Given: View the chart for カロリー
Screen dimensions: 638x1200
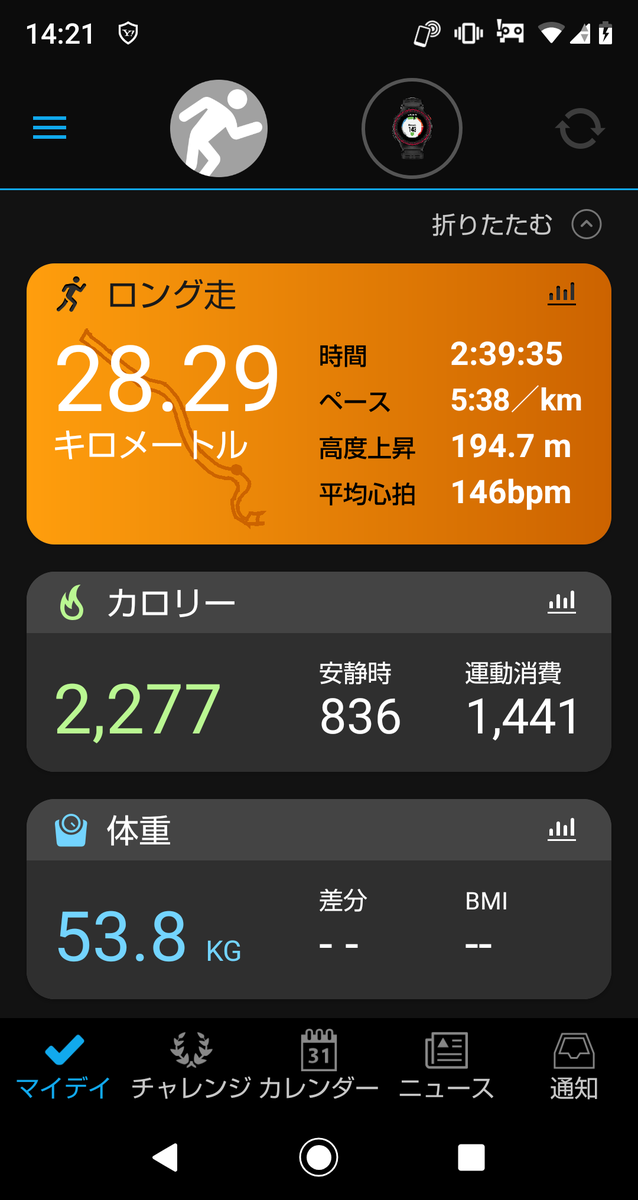Looking at the screenshot, I should pos(562,602).
